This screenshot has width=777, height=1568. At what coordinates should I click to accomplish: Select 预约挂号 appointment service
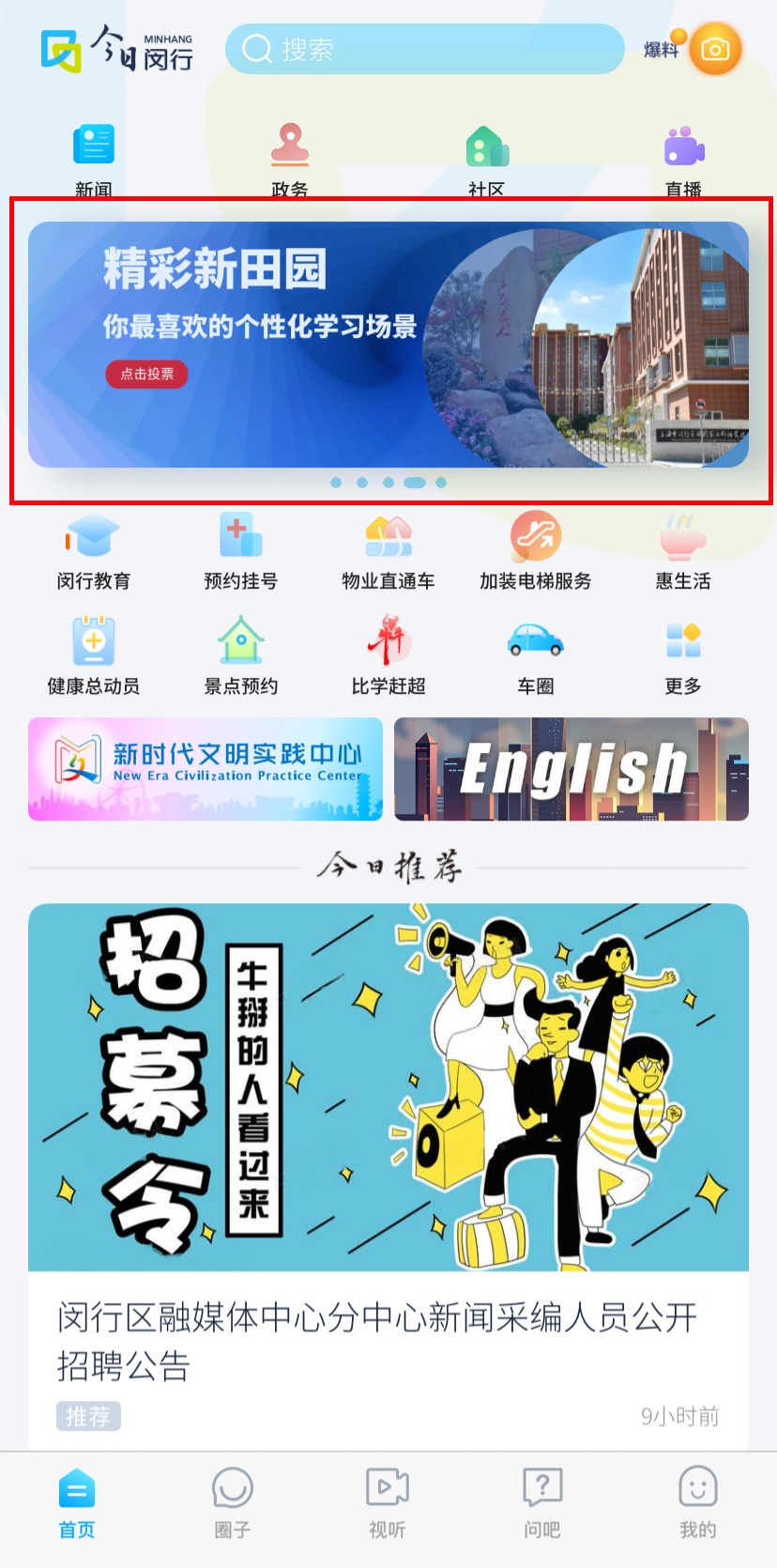point(241,552)
